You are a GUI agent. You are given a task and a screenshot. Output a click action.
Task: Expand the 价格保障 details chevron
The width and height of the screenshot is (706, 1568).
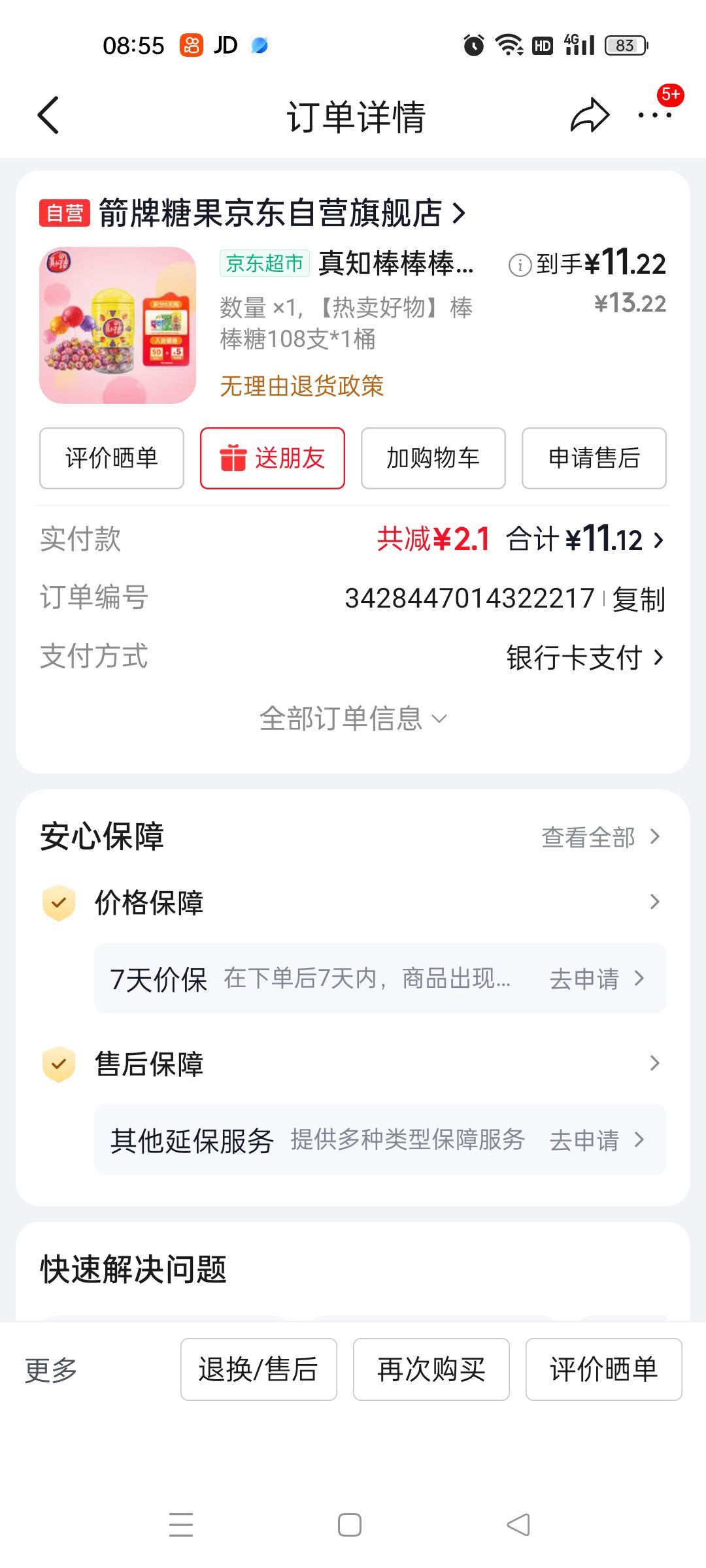(x=655, y=902)
